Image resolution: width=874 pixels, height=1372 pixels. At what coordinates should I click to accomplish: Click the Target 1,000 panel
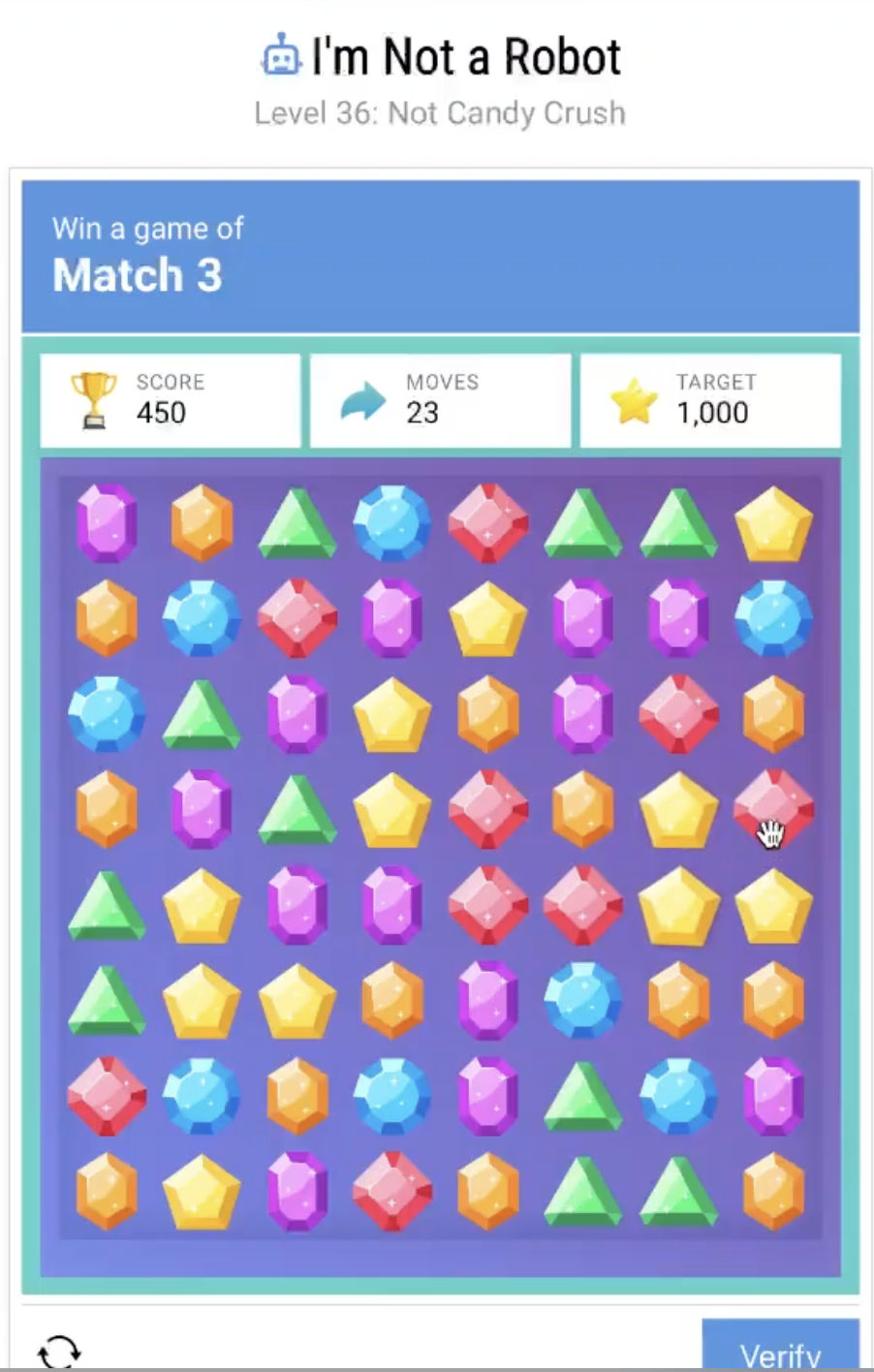point(715,413)
